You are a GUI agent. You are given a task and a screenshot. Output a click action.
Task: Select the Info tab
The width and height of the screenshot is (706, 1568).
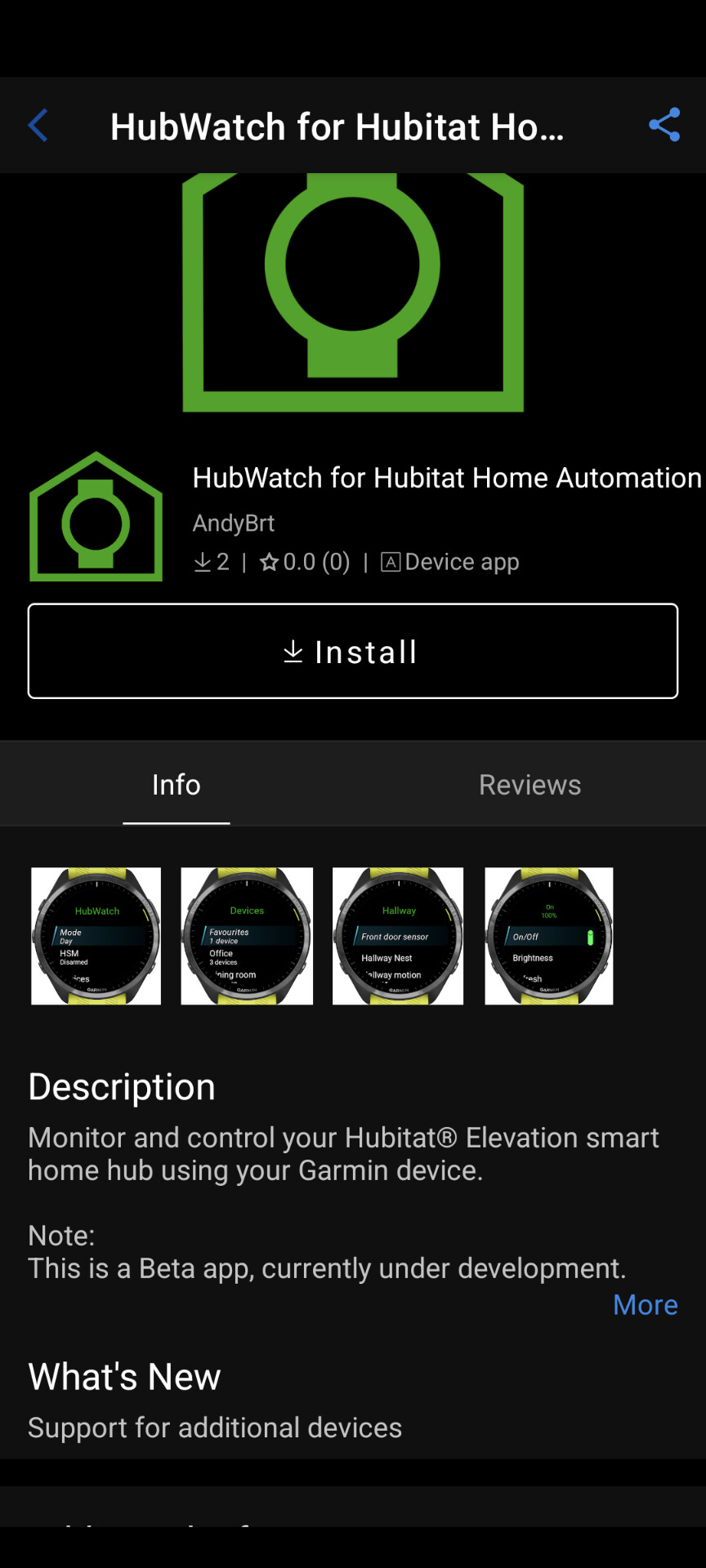click(x=176, y=785)
